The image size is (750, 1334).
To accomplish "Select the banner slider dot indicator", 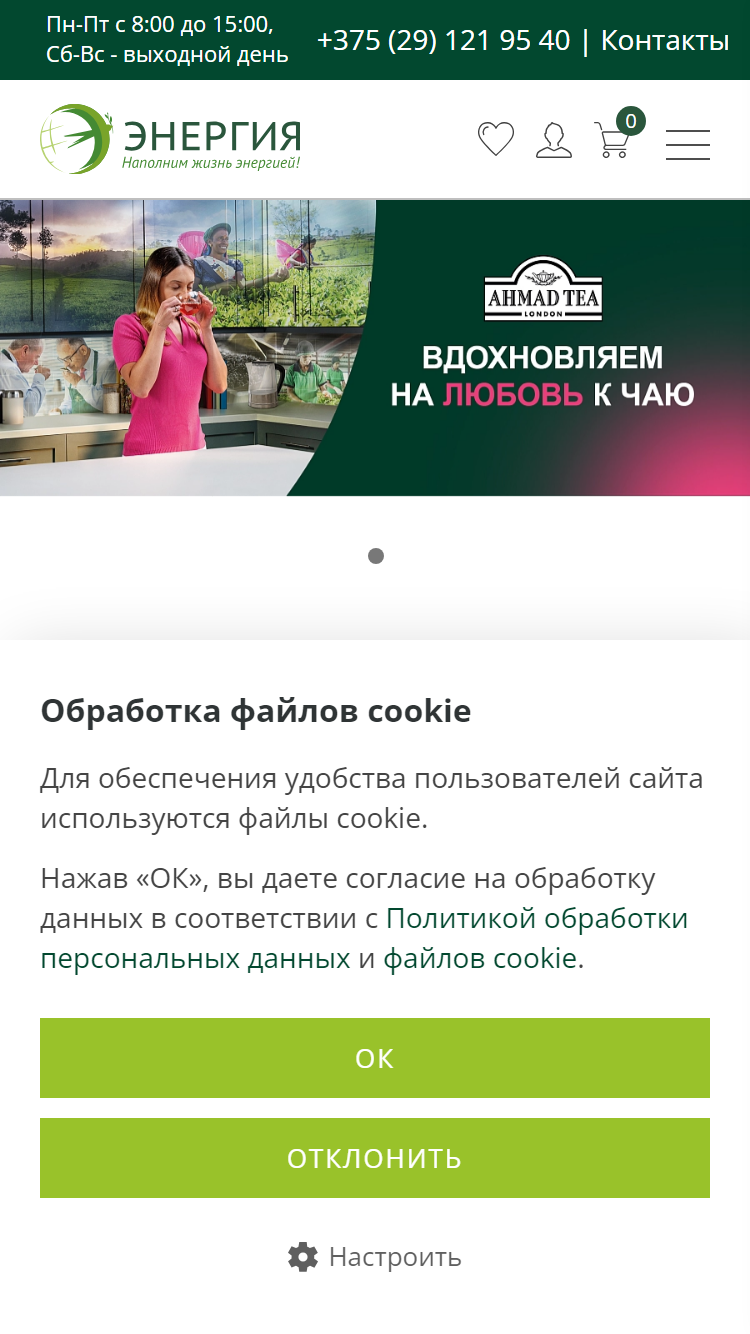I will [x=376, y=556].
